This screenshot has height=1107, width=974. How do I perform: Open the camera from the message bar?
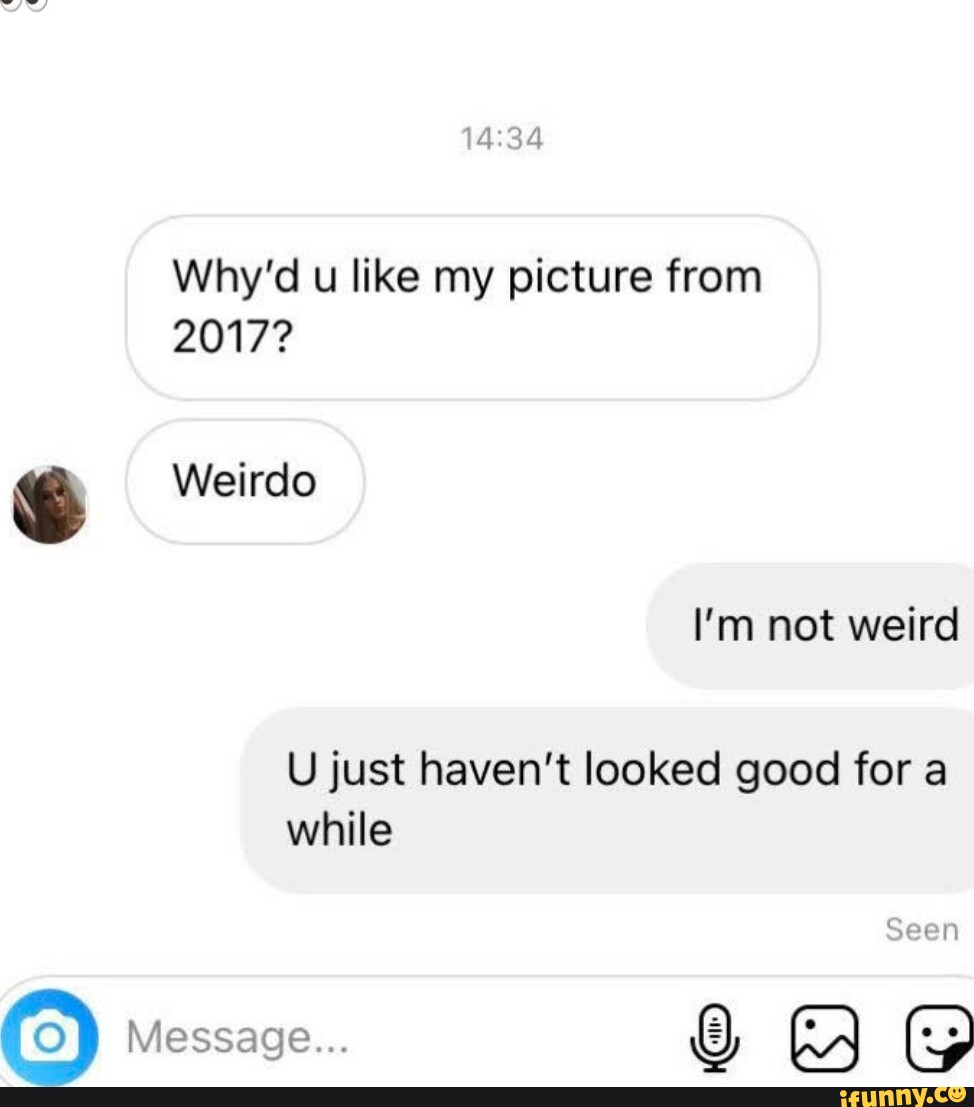[49, 1037]
